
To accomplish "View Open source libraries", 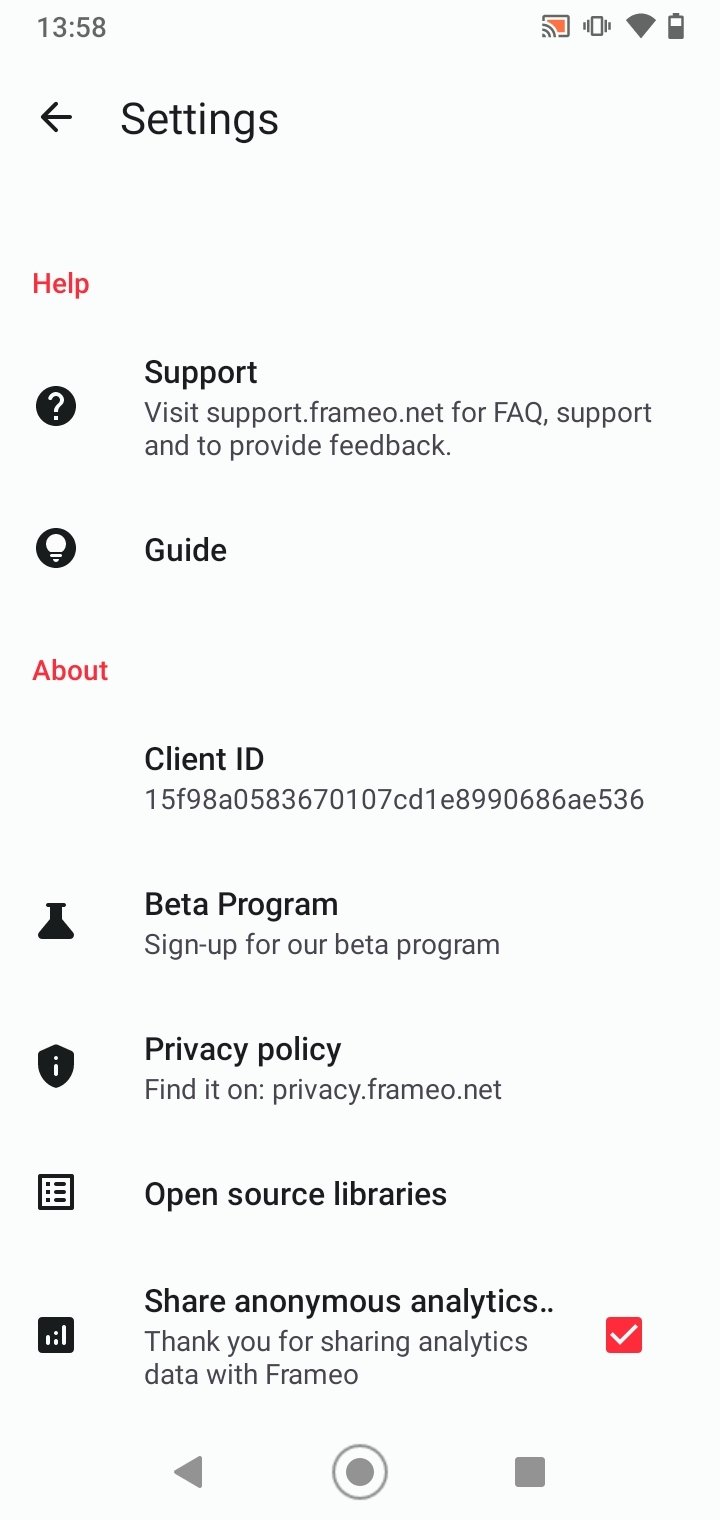I will pos(360,1193).
